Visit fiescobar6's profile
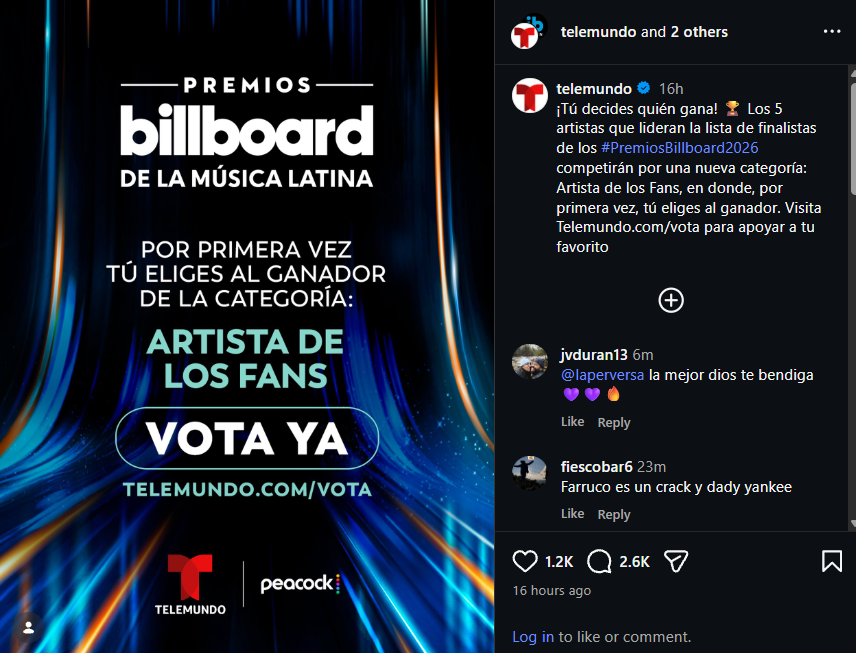The height and width of the screenshot is (653, 856). (596, 467)
